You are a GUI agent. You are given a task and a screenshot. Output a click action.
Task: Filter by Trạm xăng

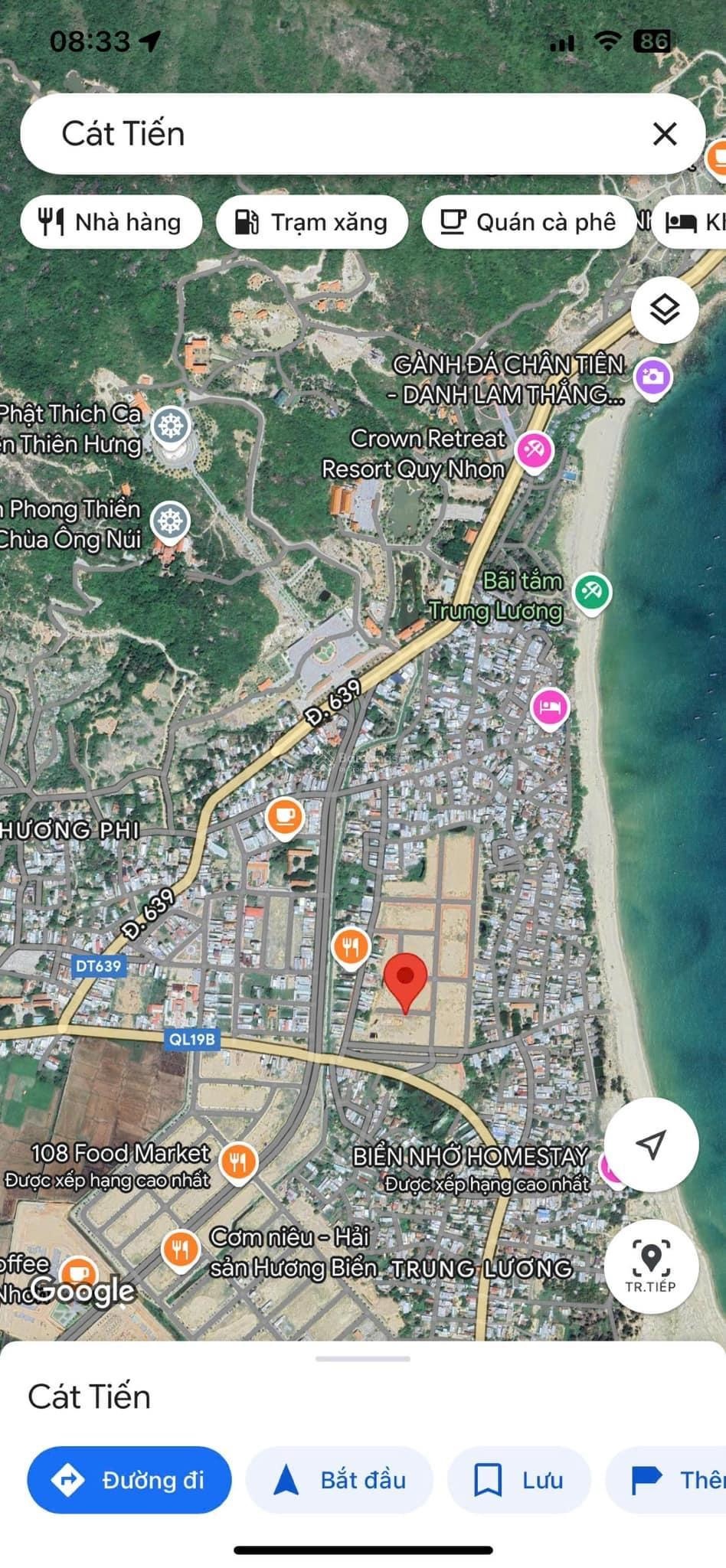(x=311, y=222)
